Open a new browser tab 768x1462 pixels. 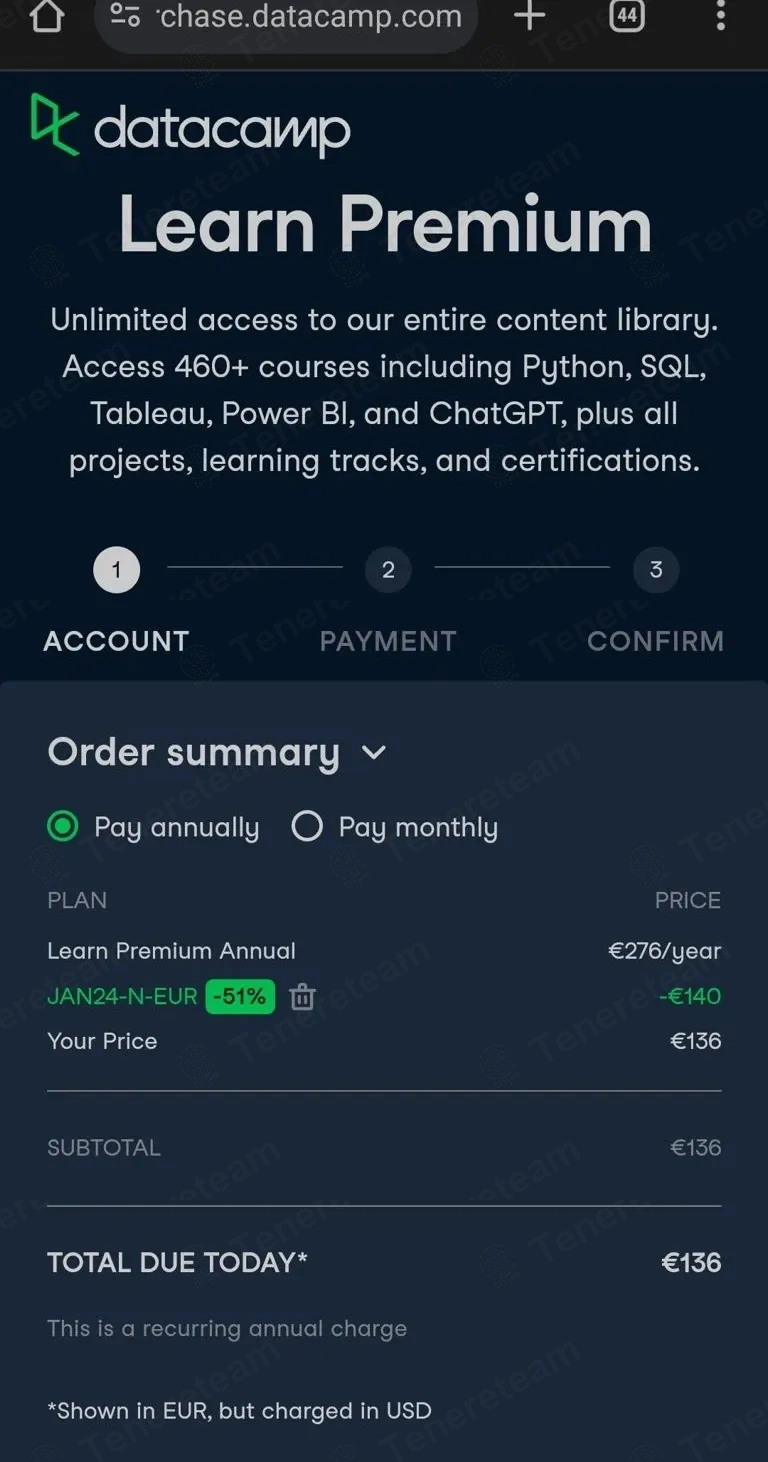529,16
